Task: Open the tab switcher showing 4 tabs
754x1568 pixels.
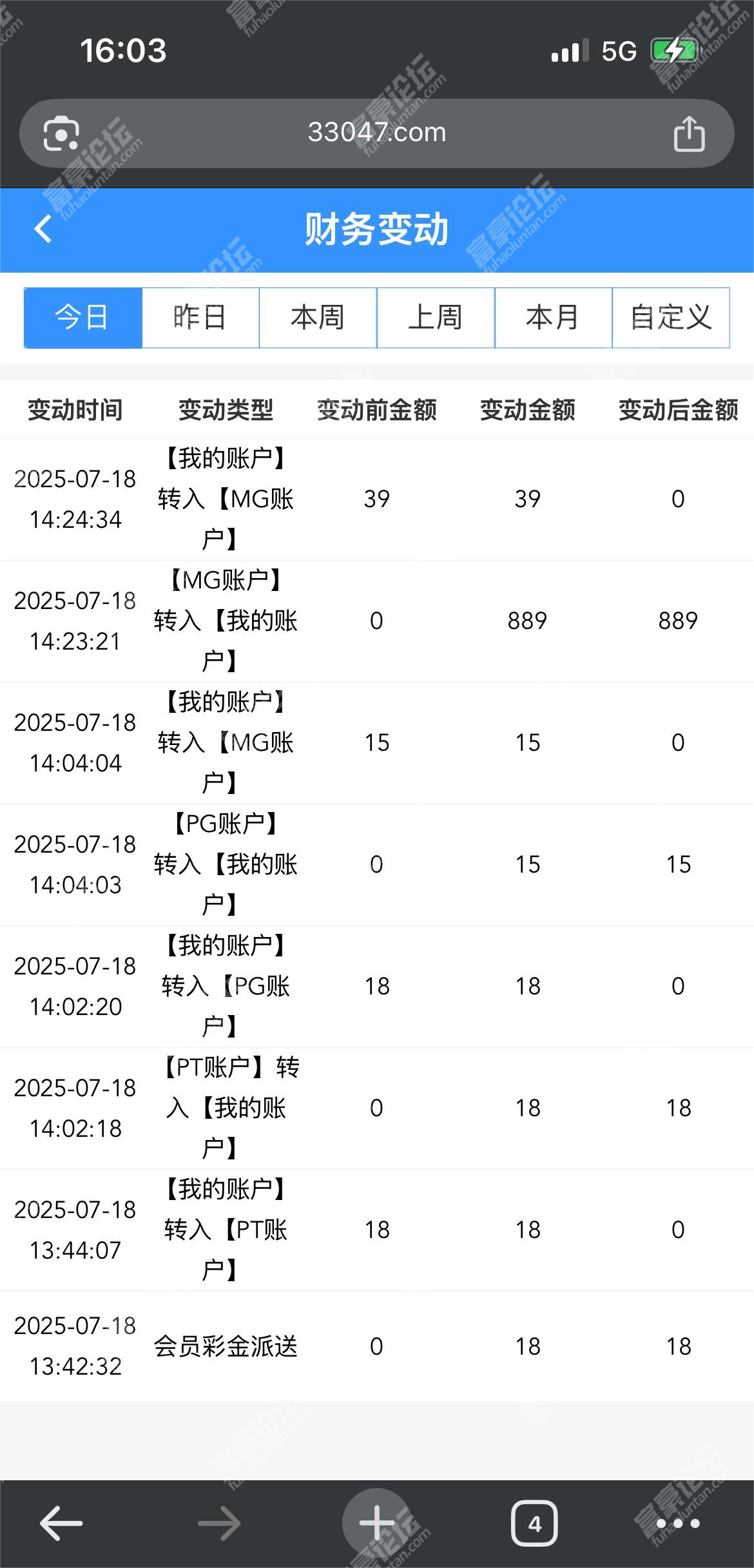Action: (534, 1524)
